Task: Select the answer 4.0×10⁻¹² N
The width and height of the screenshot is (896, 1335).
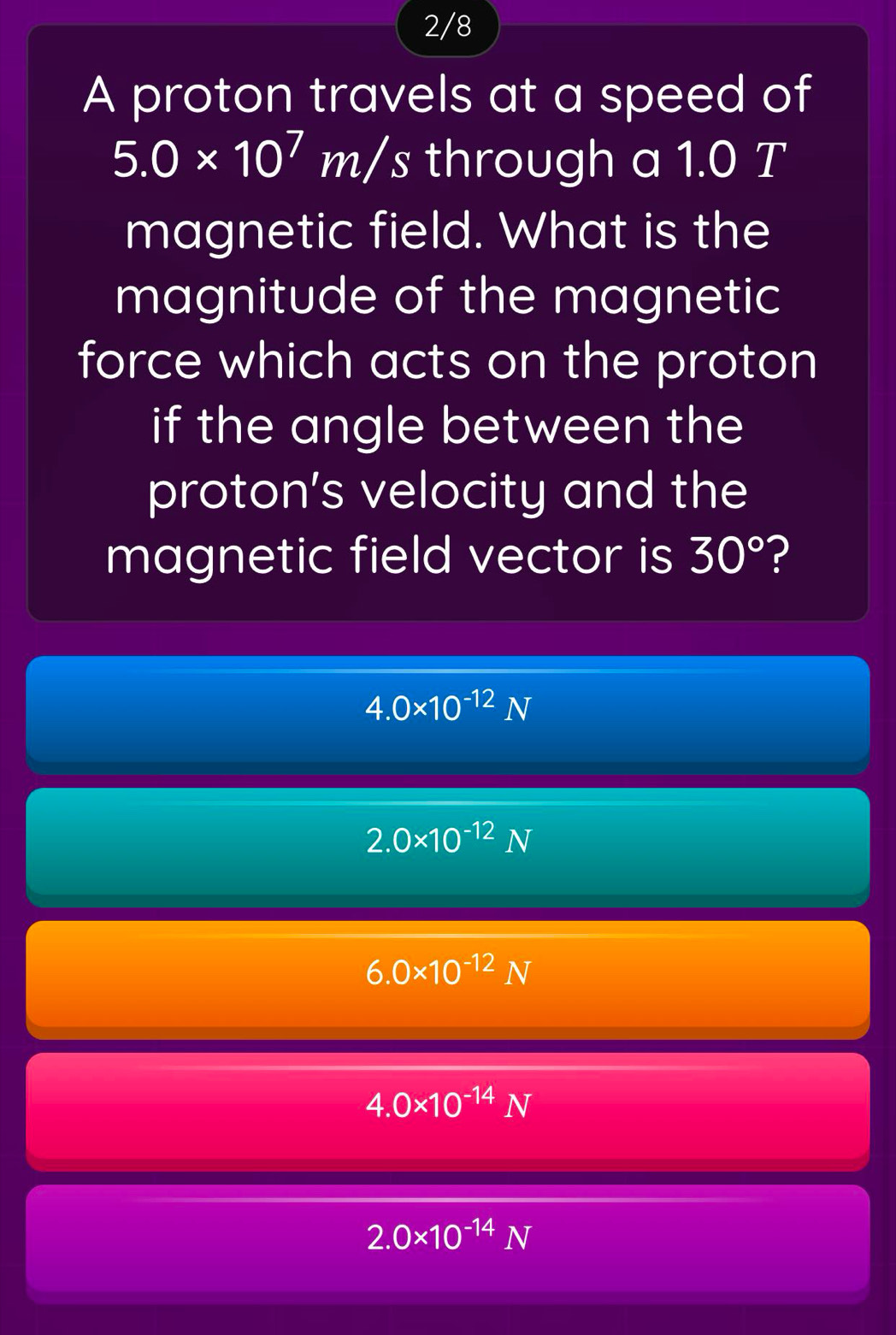Action: pos(448,709)
